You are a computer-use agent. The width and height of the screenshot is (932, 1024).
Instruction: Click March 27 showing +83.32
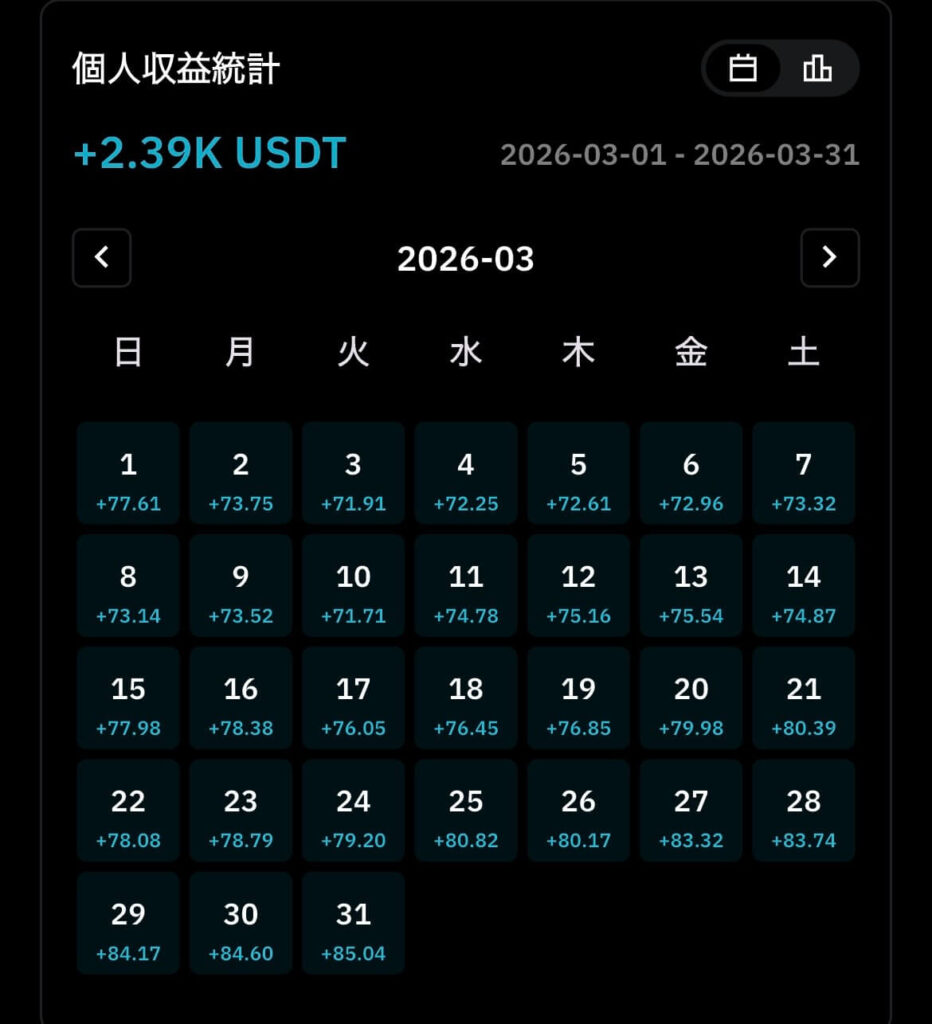pyautogui.click(x=691, y=810)
